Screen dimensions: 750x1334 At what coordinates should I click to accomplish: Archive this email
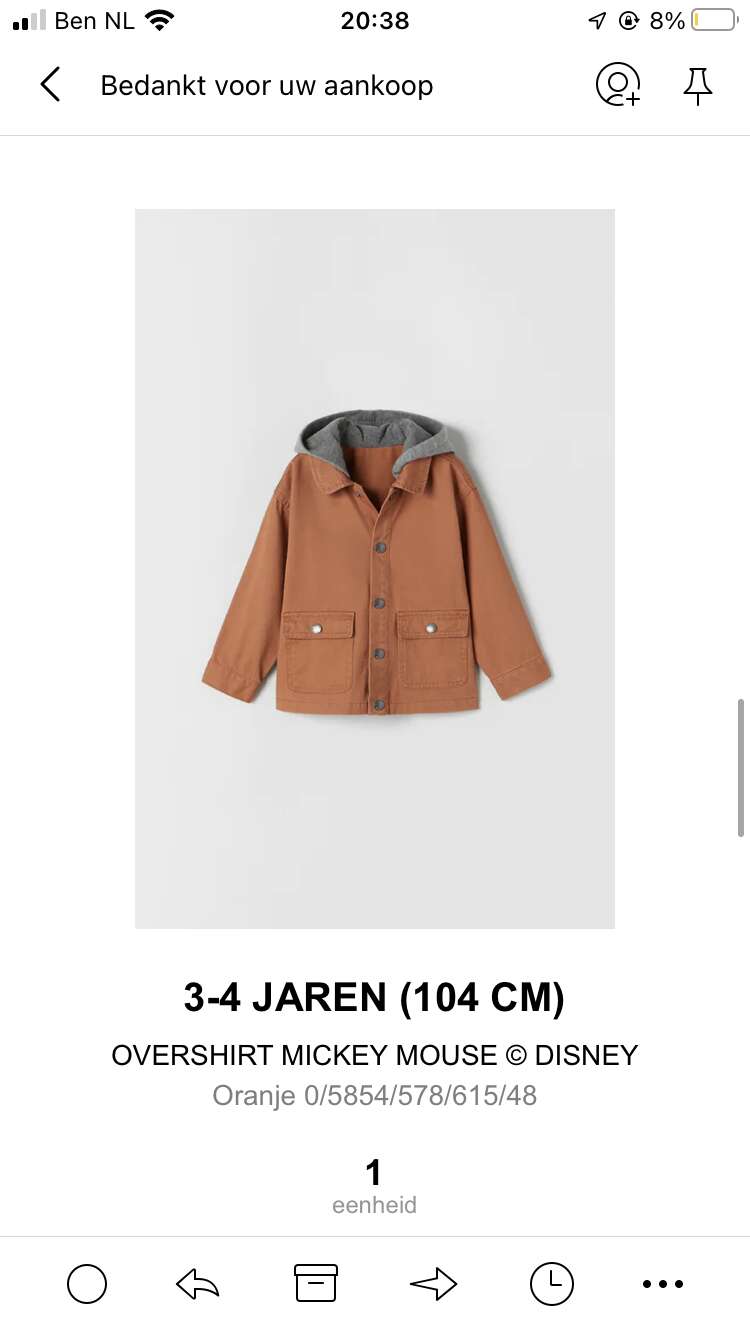click(316, 1283)
